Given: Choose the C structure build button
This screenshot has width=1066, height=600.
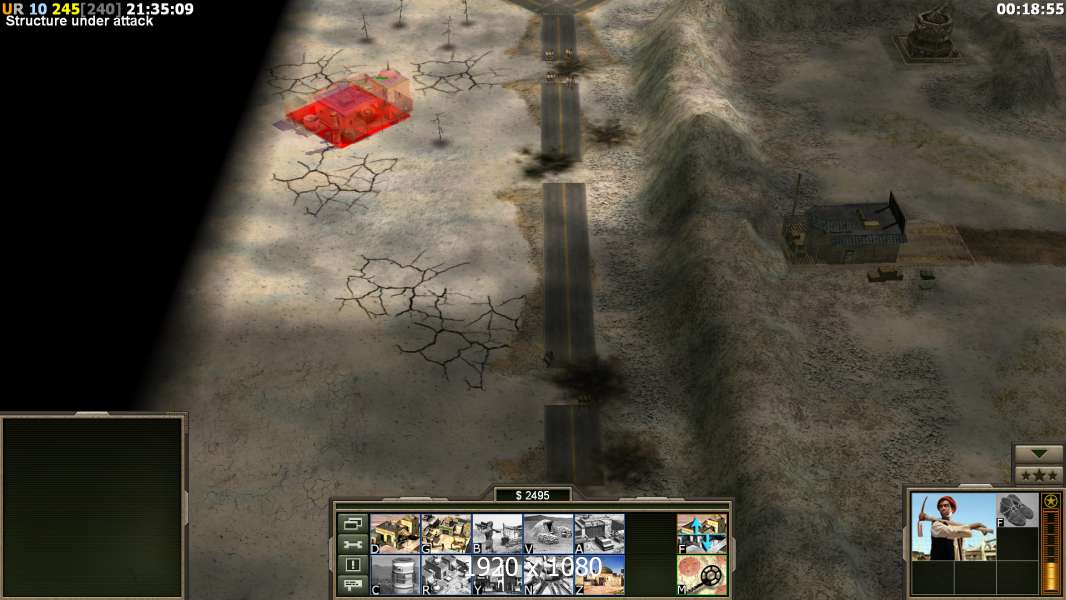Looking at the screenshot, I should coord(395,574).
